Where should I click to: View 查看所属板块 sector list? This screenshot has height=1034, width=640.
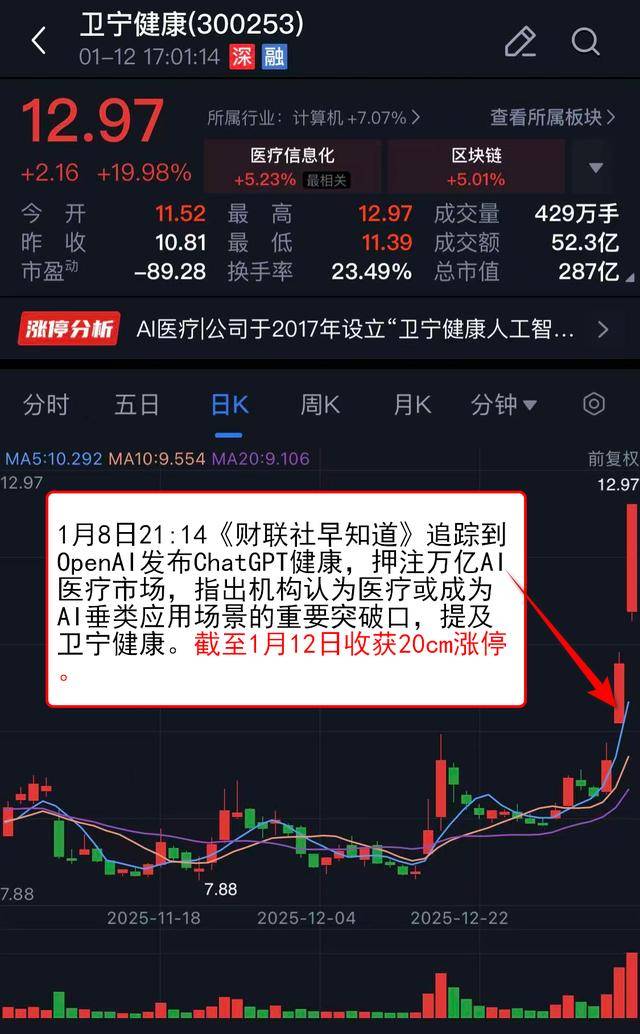coord(552,118)
